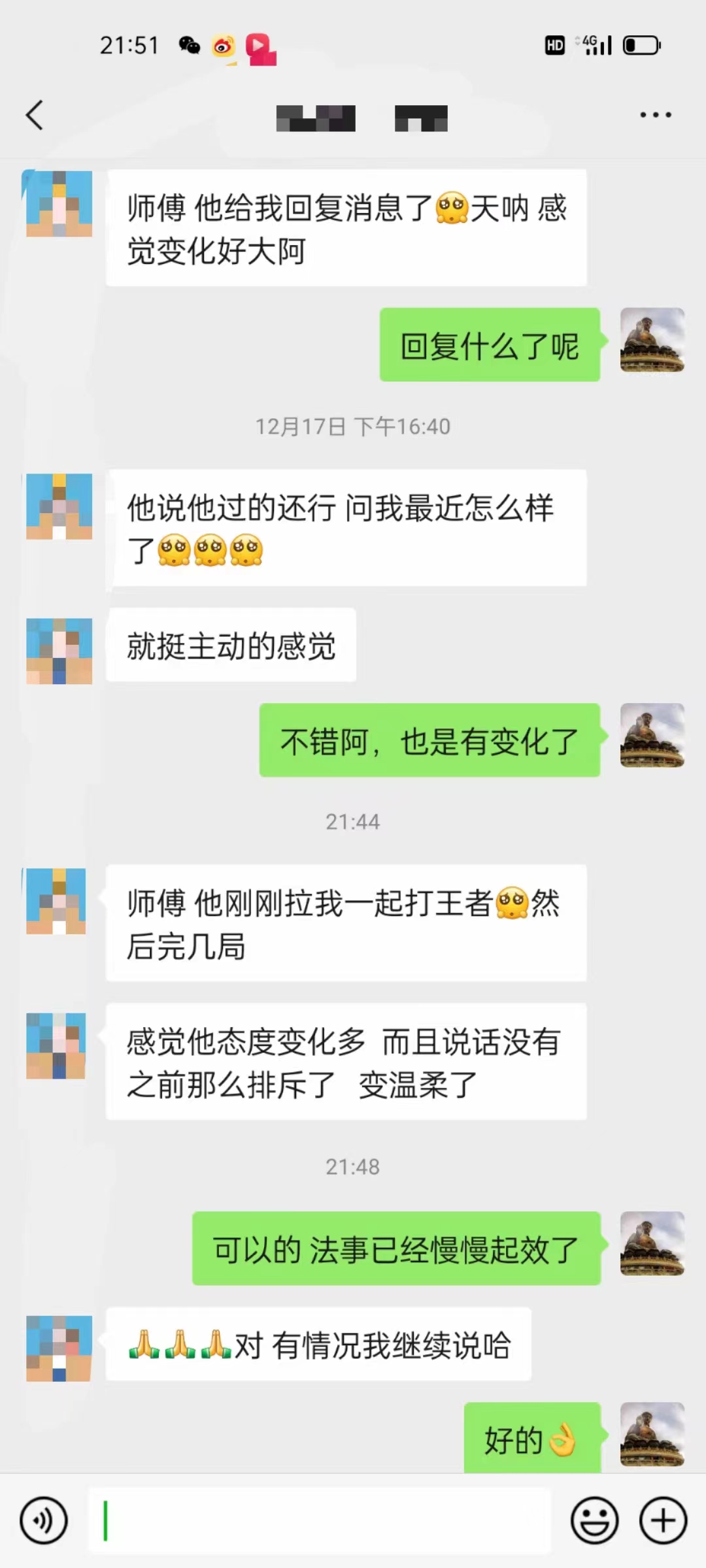Go back to the chat list
The width and height of the screenshot is (706, 1568).
35,116
